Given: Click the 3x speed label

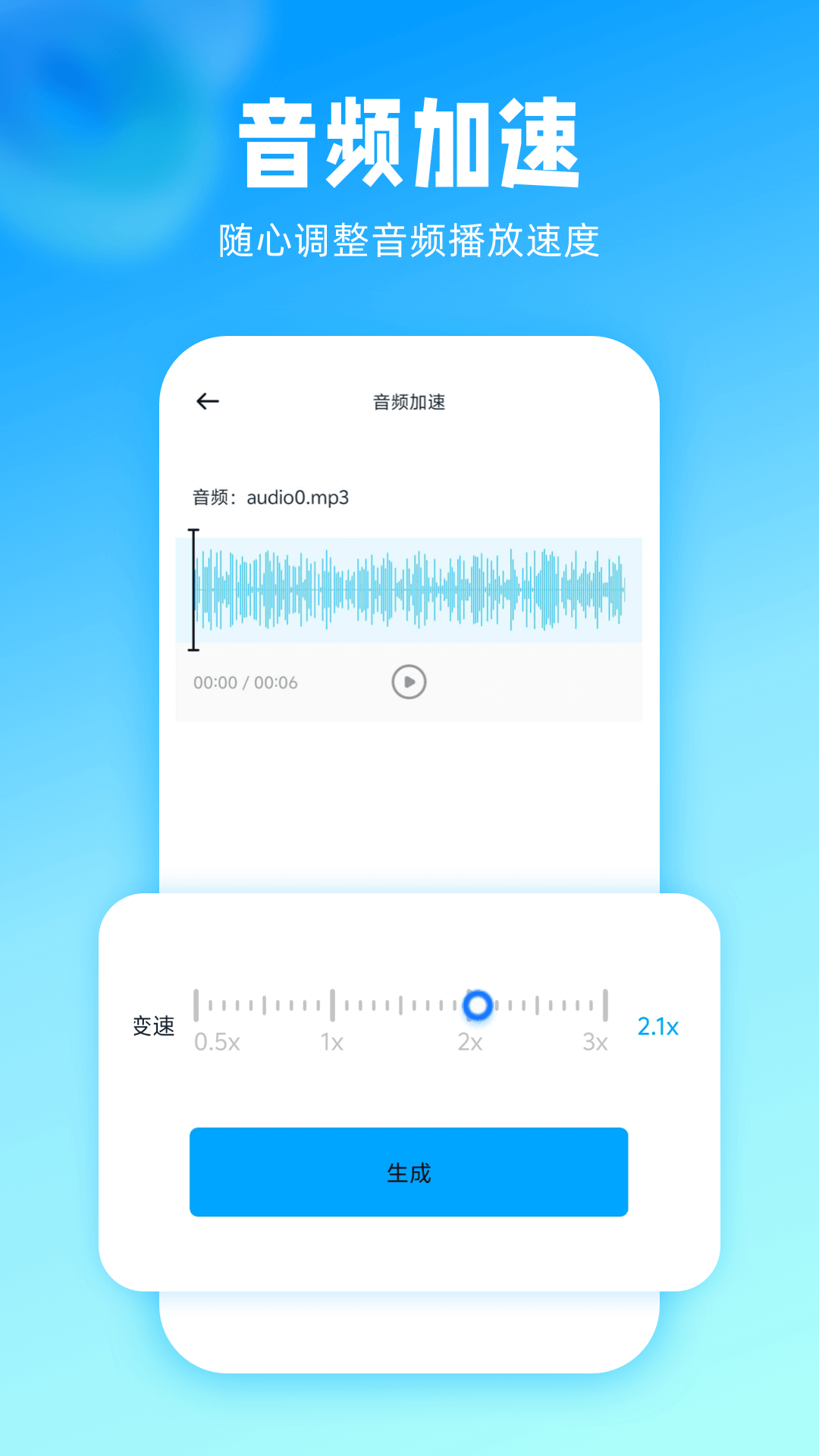Looking at the screenshot, I should 595,1041.
